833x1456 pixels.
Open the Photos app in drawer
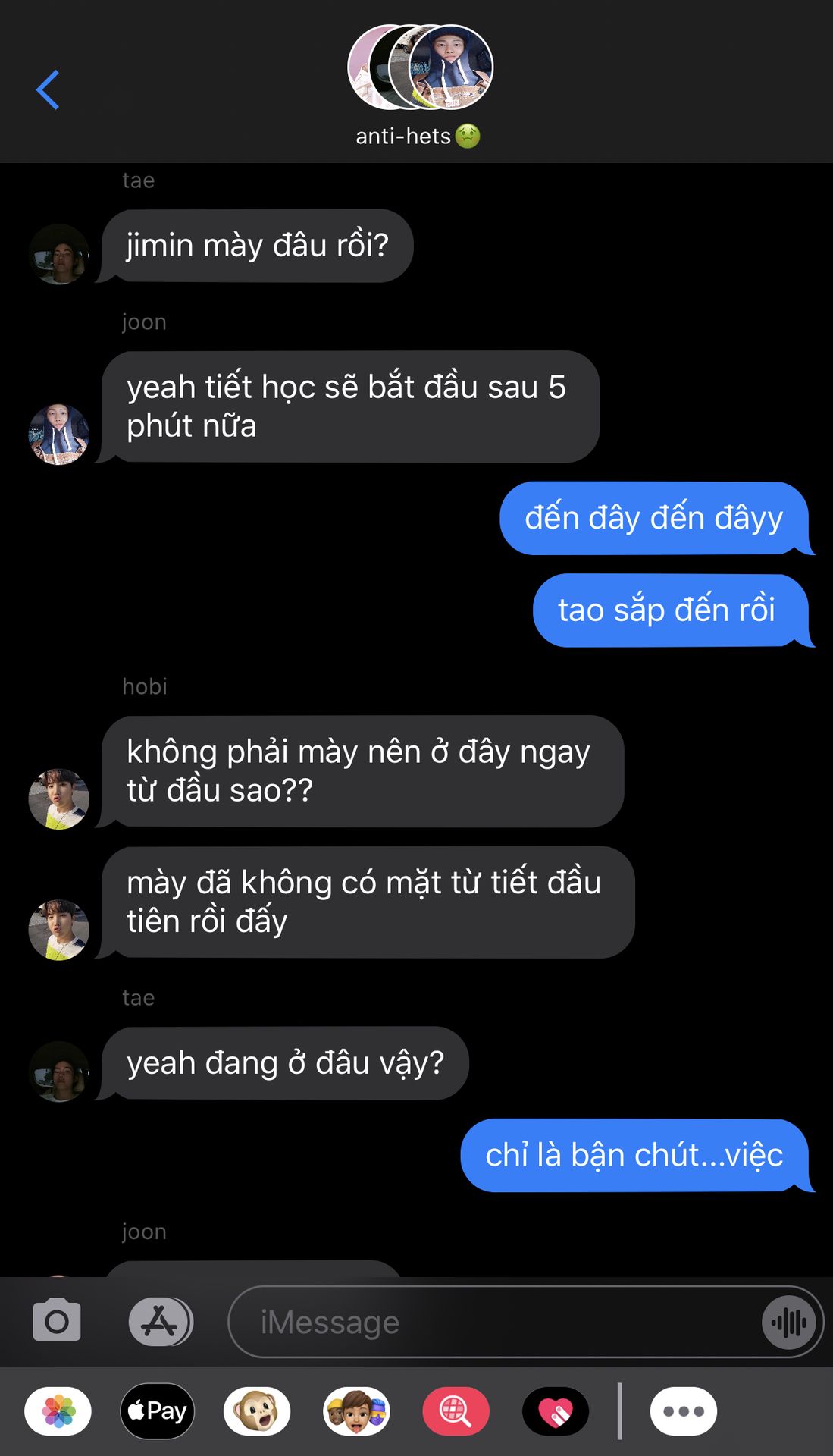tap(58, 1411)
